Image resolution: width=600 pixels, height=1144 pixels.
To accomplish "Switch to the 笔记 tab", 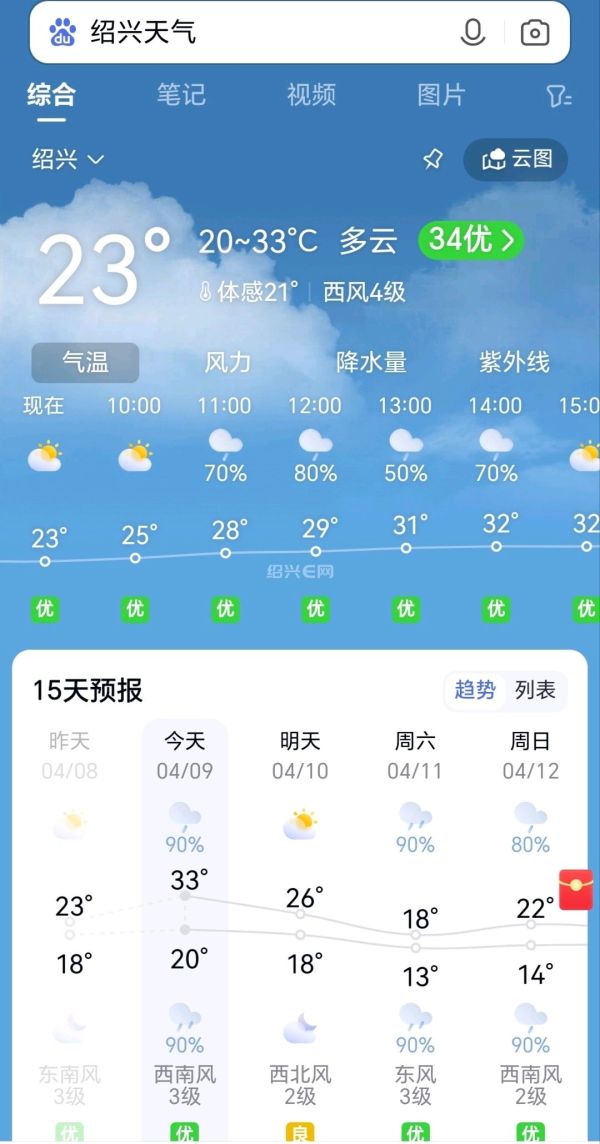I will tap(181, 95).
